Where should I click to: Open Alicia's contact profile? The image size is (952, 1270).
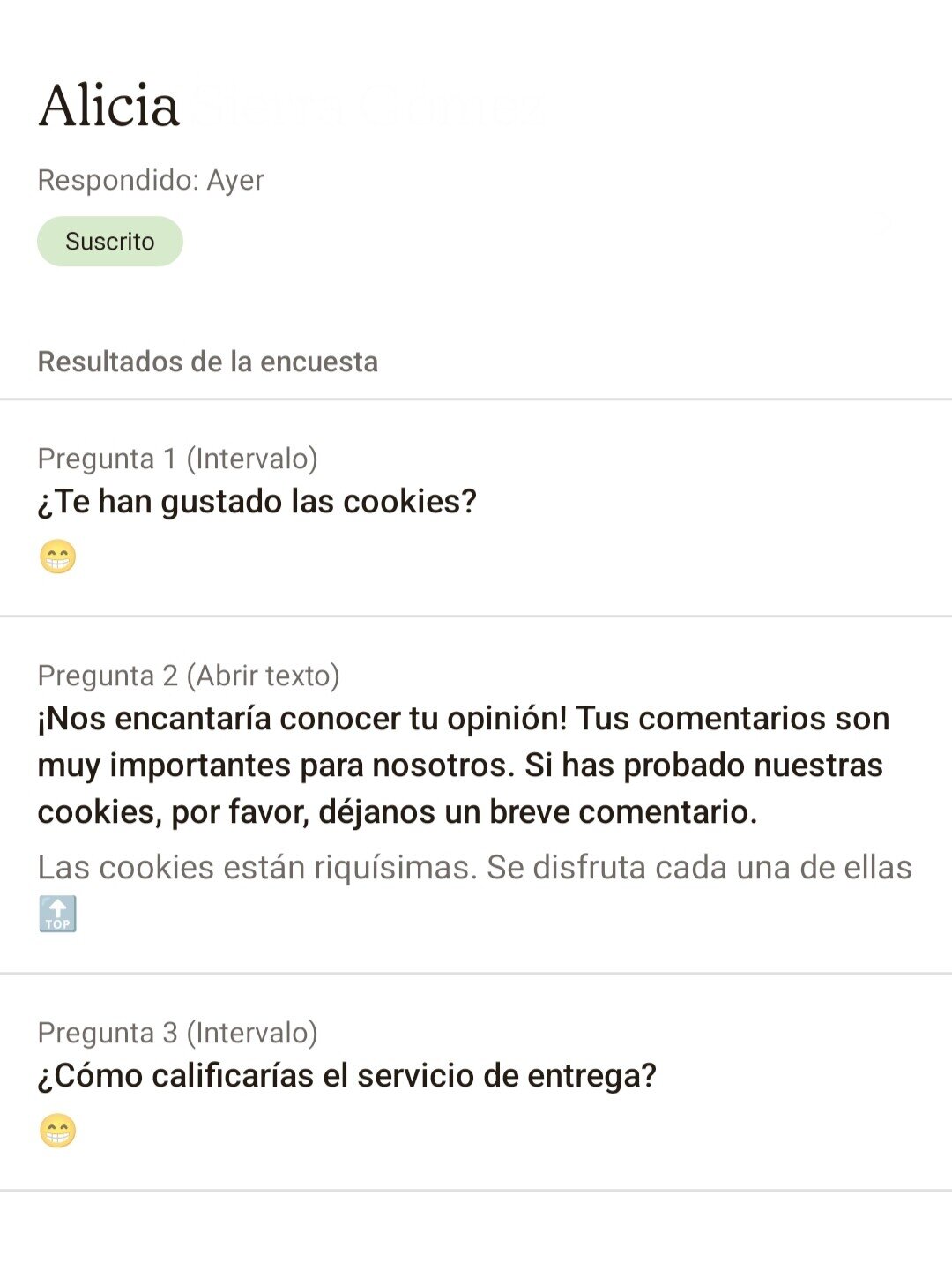click(x=110, y=107)
